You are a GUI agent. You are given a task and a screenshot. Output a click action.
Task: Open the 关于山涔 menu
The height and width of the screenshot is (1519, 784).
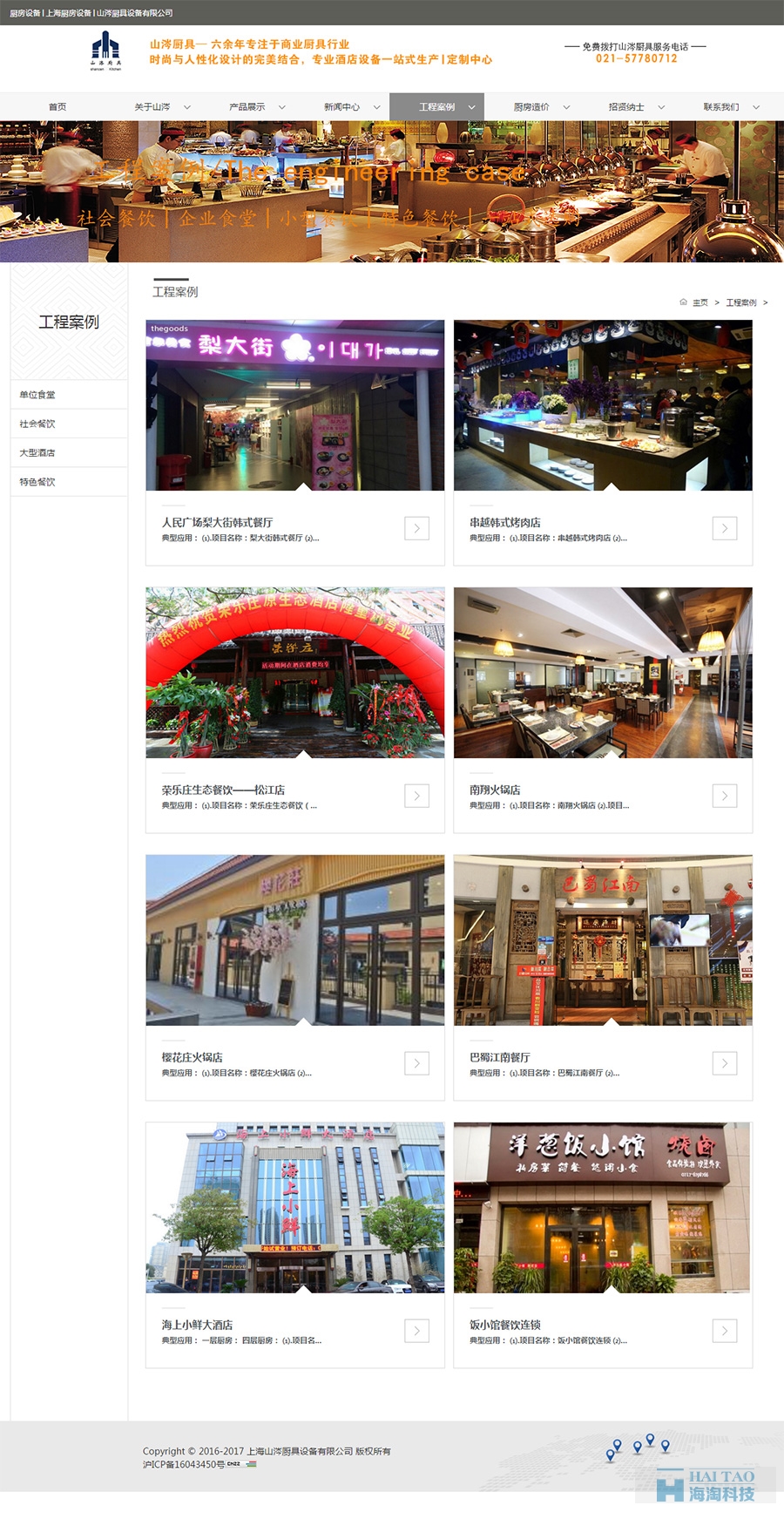(x=152, y=107)
